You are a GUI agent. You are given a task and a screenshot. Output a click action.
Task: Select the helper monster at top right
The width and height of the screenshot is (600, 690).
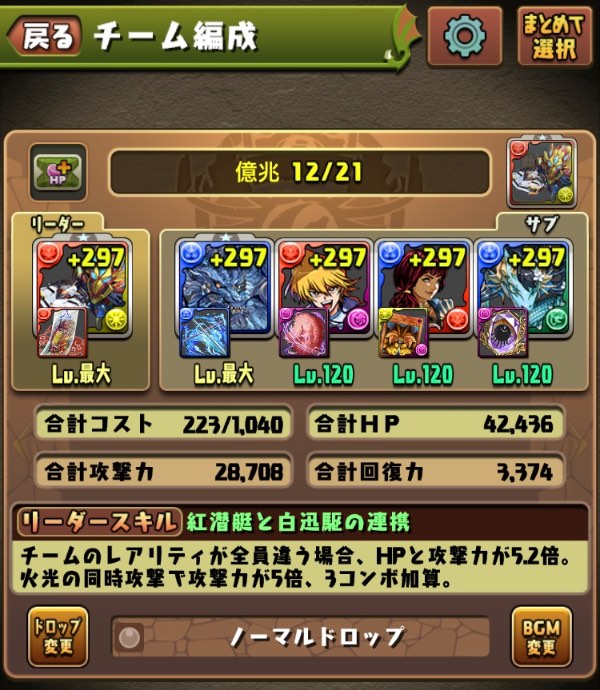pyautogui.click(x=541, y=172)
